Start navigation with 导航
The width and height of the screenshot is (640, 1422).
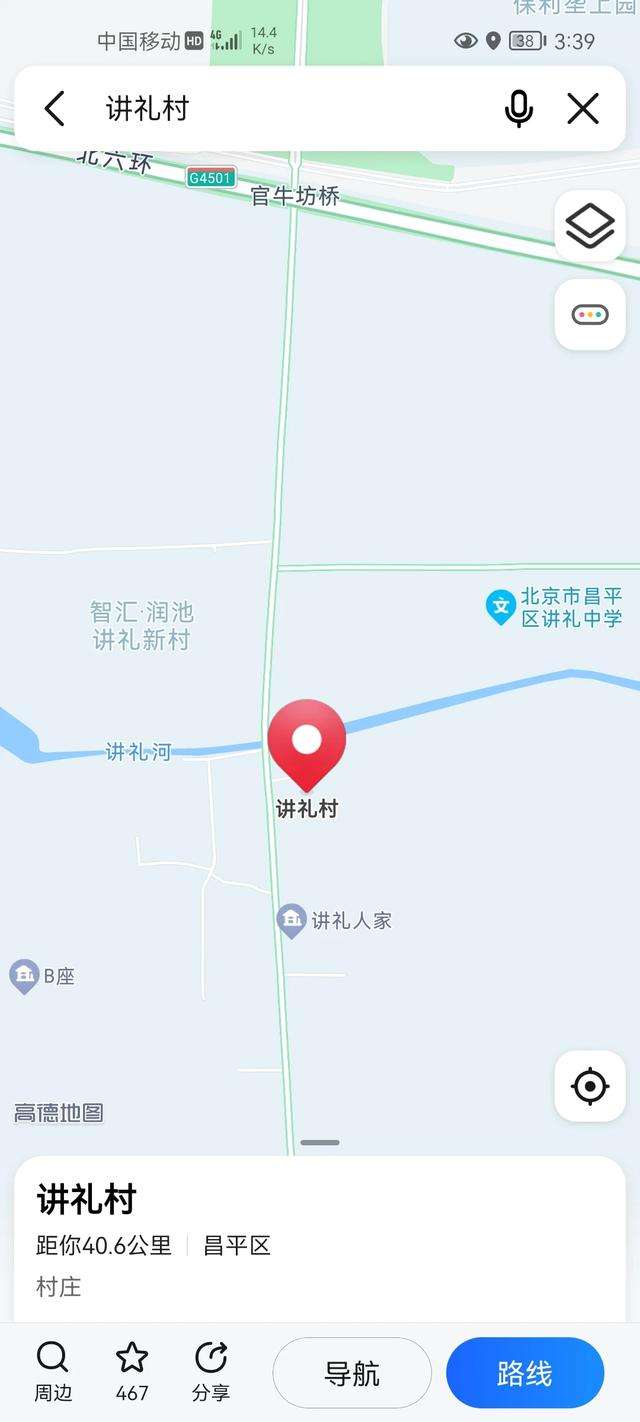coord(352,1373)
